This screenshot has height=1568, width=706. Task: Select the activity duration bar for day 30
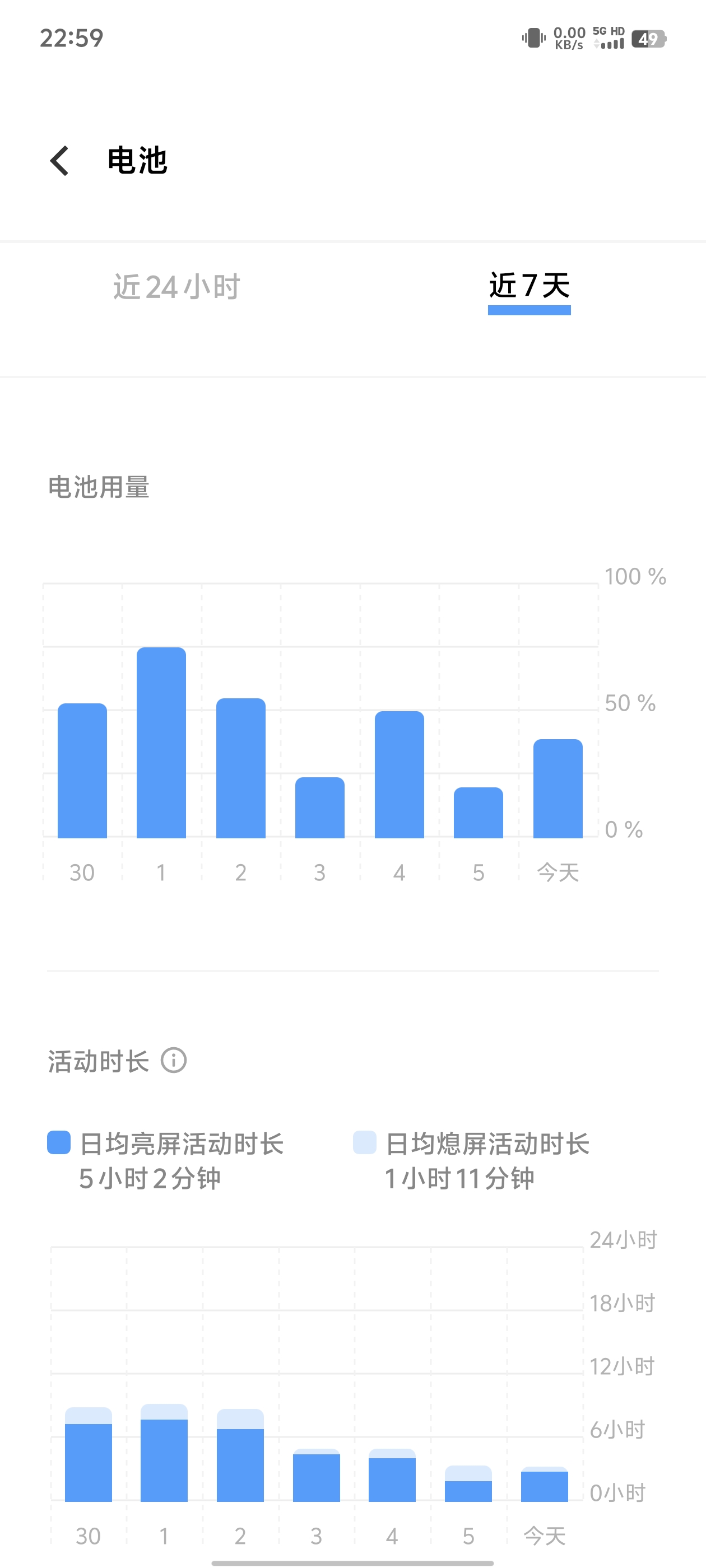pos(89,1454)
